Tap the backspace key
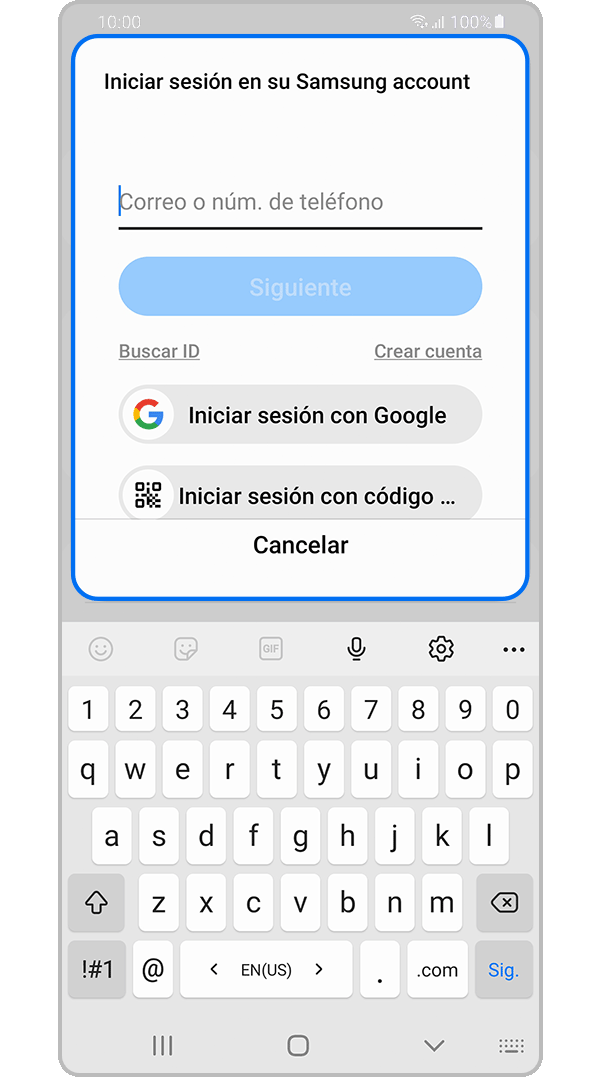Image resolution: width=600 pixels, height=1077 pixels. tap(504, 903)
